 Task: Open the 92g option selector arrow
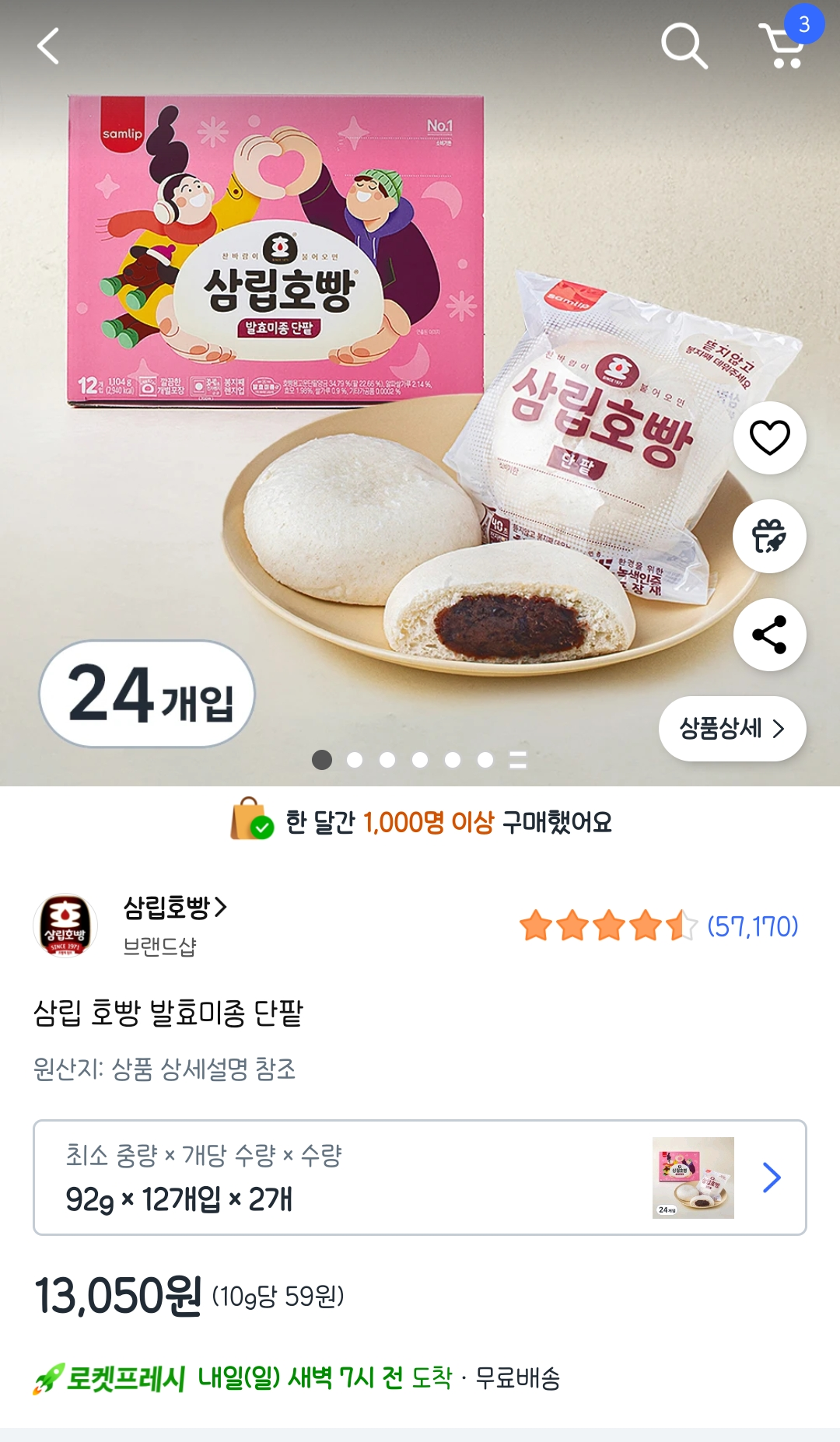(x=772, y=1177)
